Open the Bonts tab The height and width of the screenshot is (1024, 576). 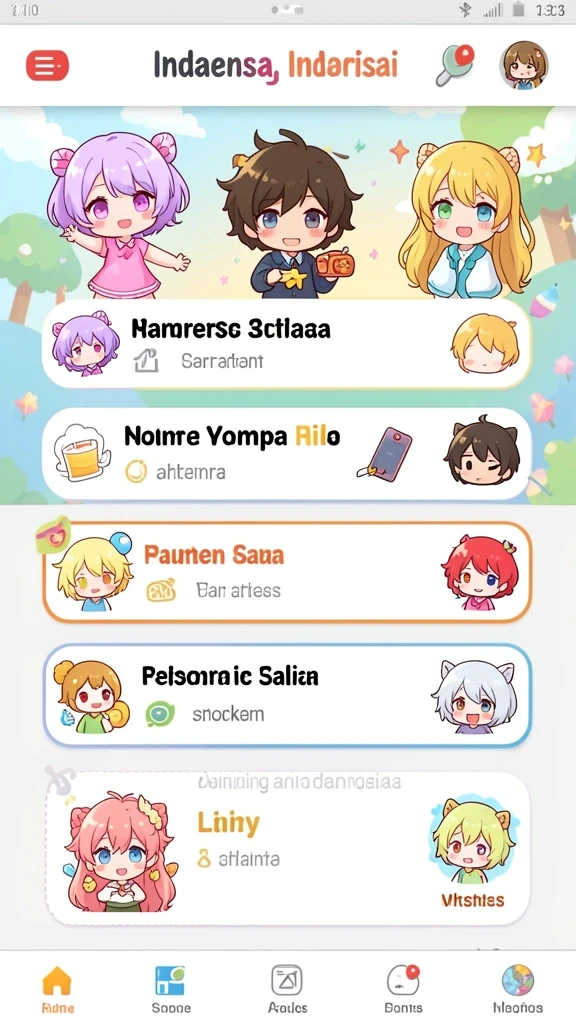[x=403, y=987]
